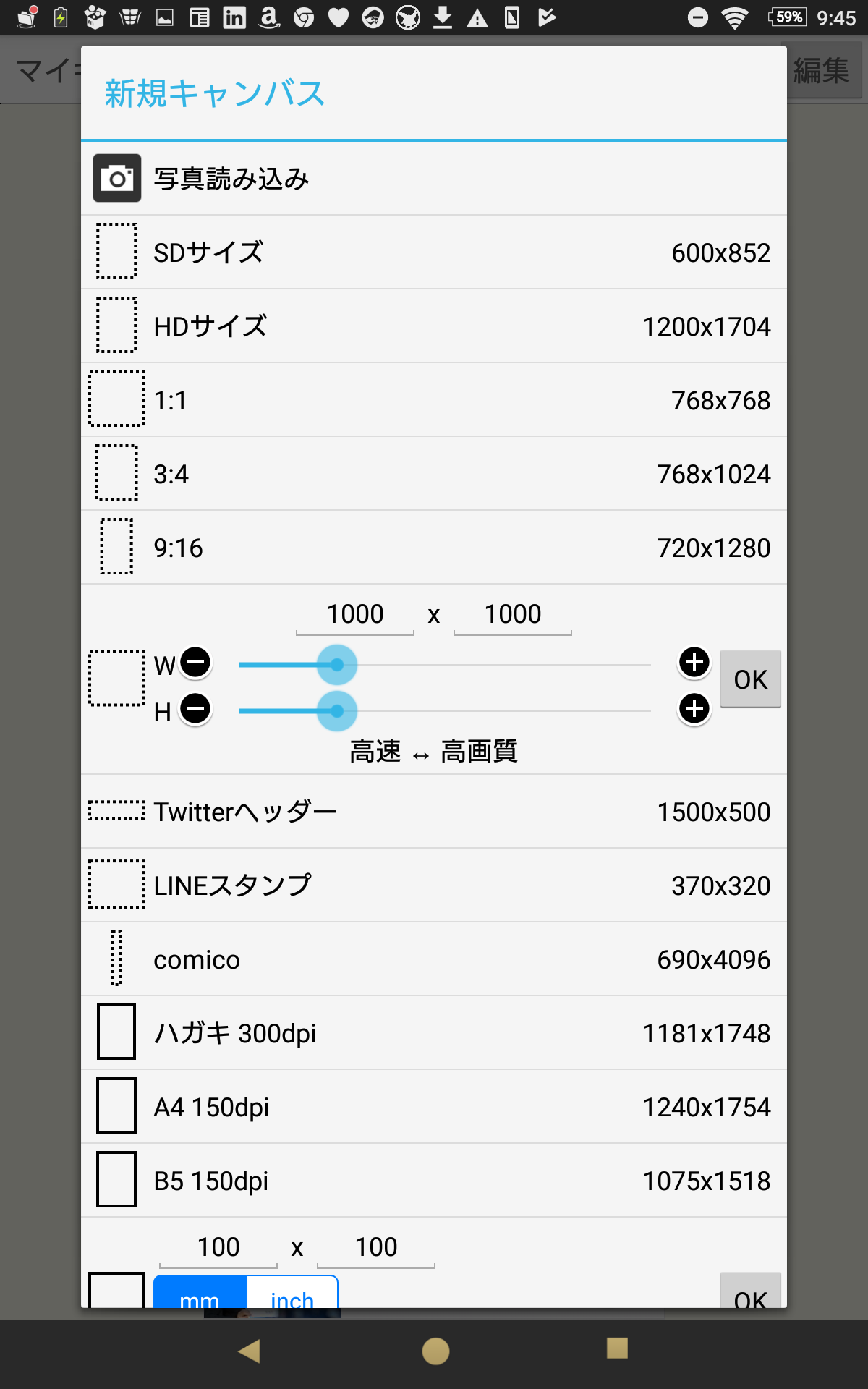868x1389 pixels.
Task: Select the 9:16 720x1280 canvas
Action: [434, 548]
